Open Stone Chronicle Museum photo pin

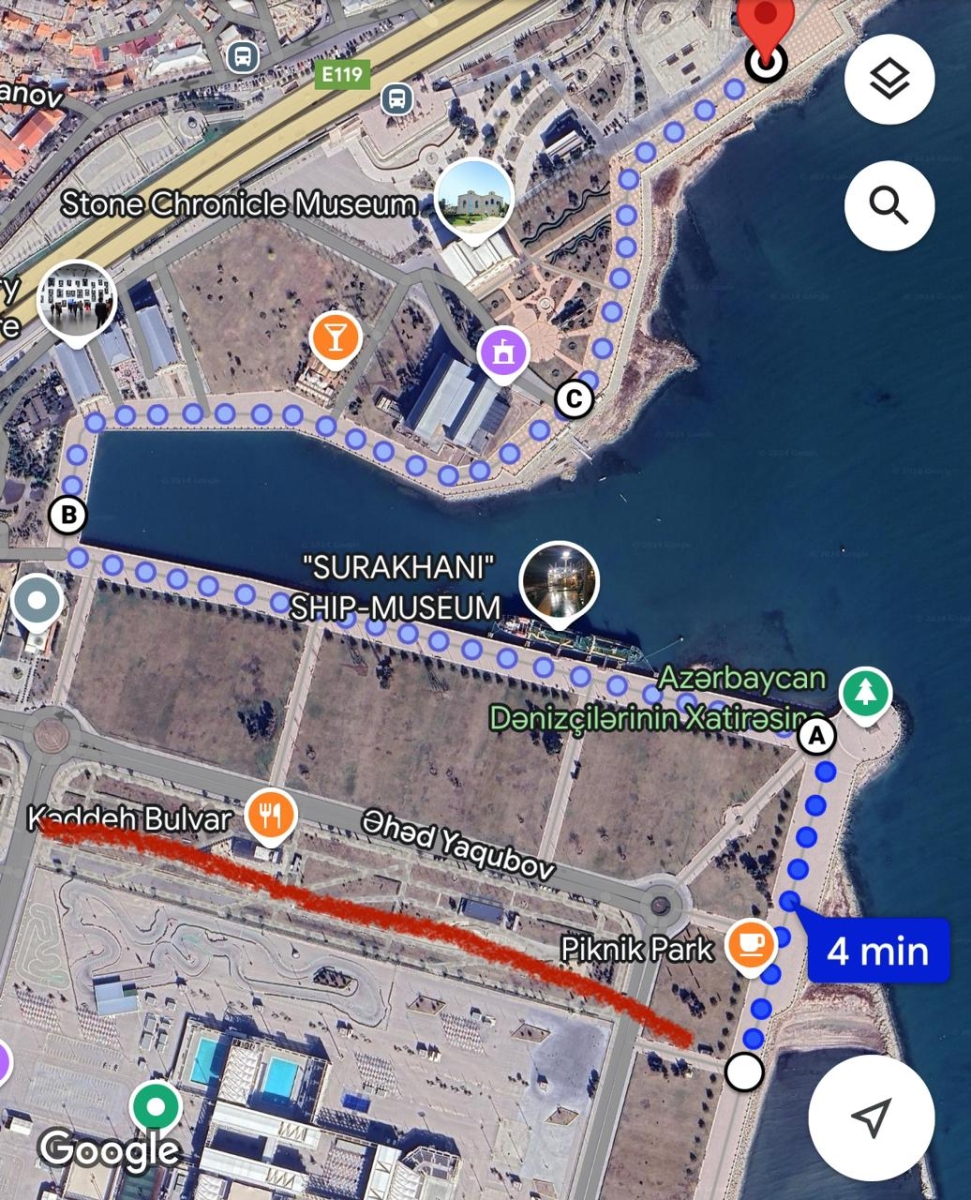(x=475, y=198)
